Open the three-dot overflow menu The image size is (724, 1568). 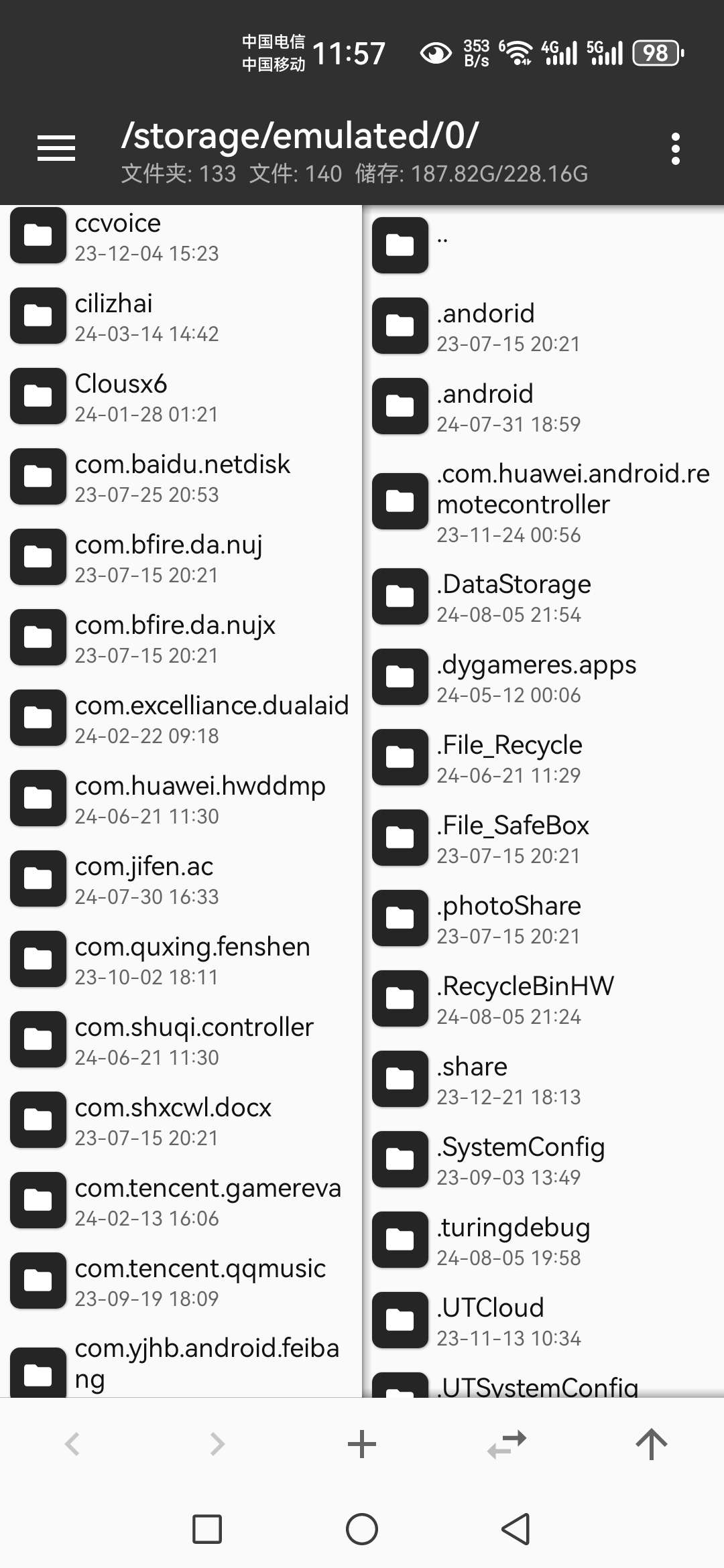[675, 148]
